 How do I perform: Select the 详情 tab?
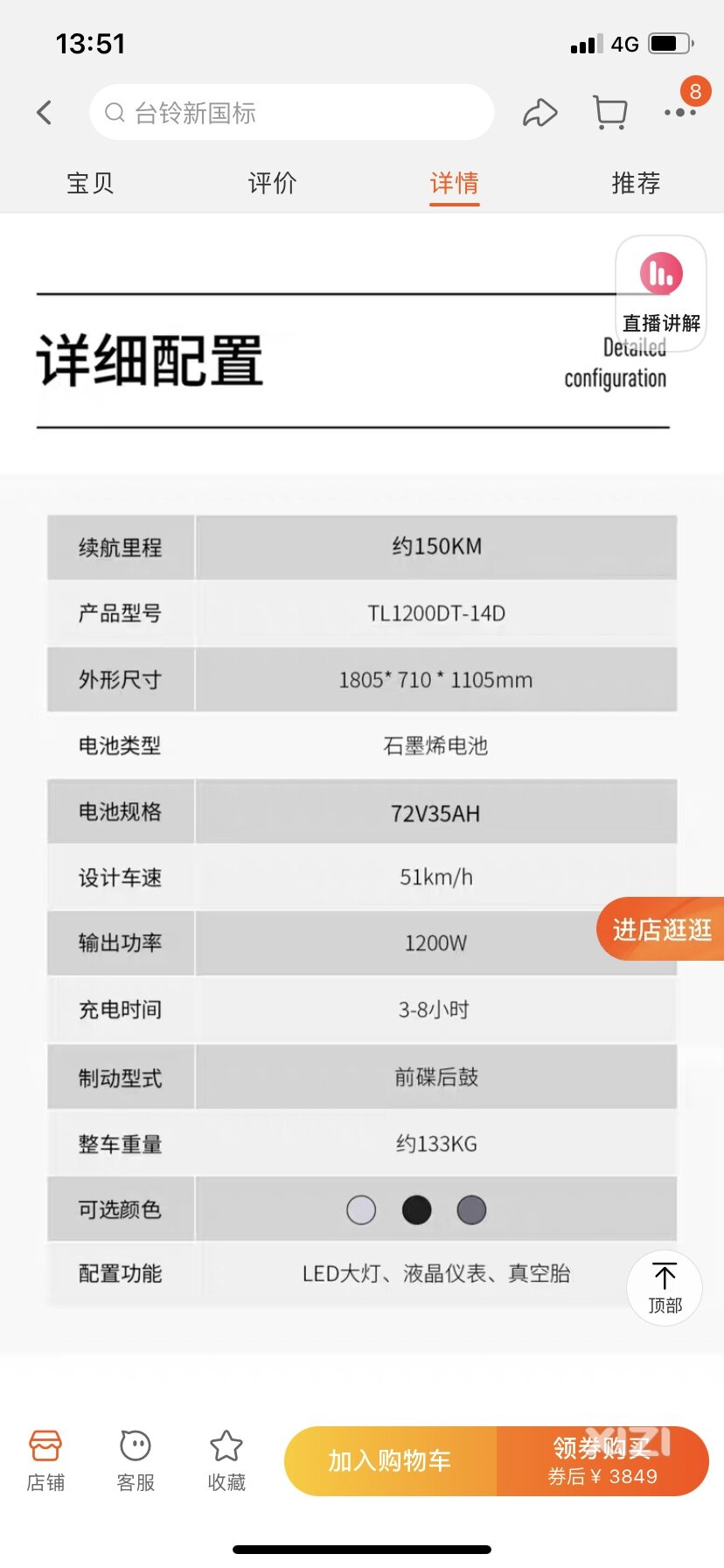click(455, 183)
